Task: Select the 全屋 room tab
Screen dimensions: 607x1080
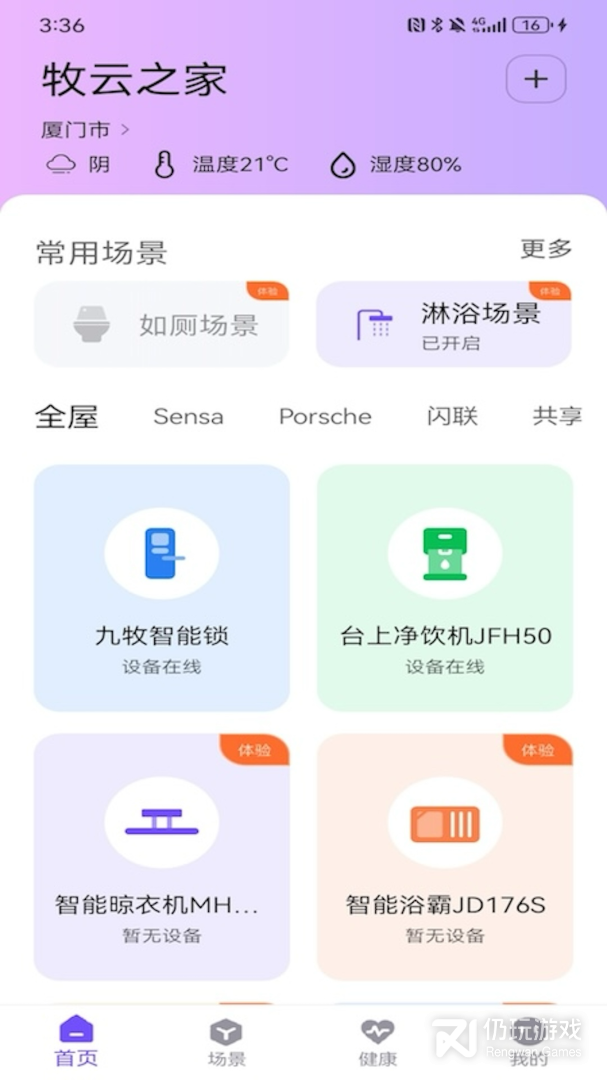Action: (67, 416)
